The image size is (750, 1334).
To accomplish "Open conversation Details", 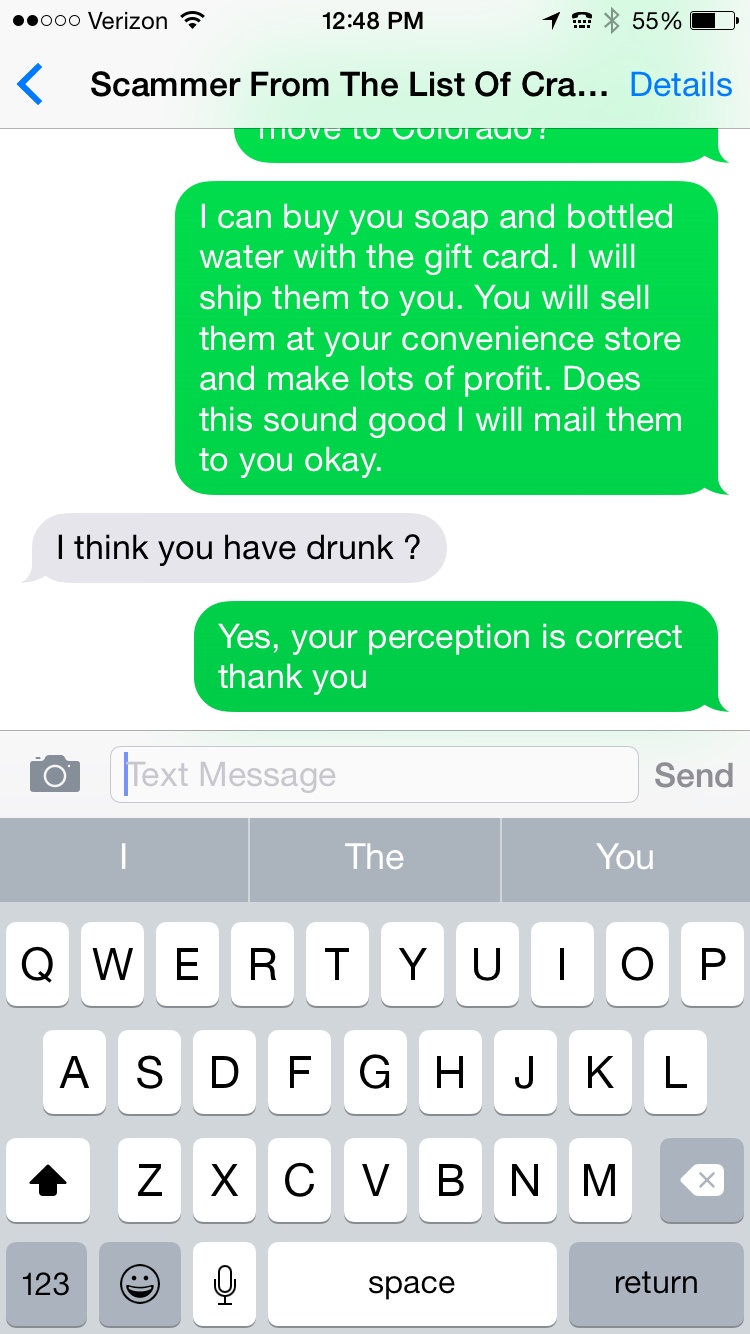I will pos(680,85).
